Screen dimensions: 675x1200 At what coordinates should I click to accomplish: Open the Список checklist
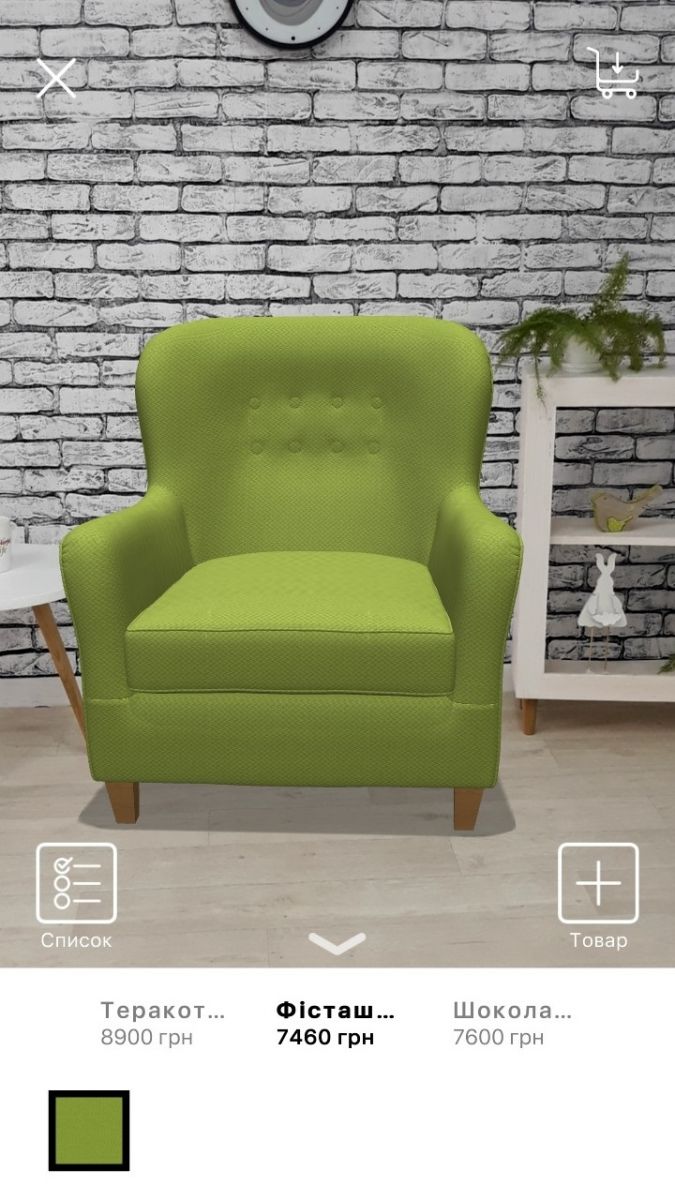coord(76,884)
